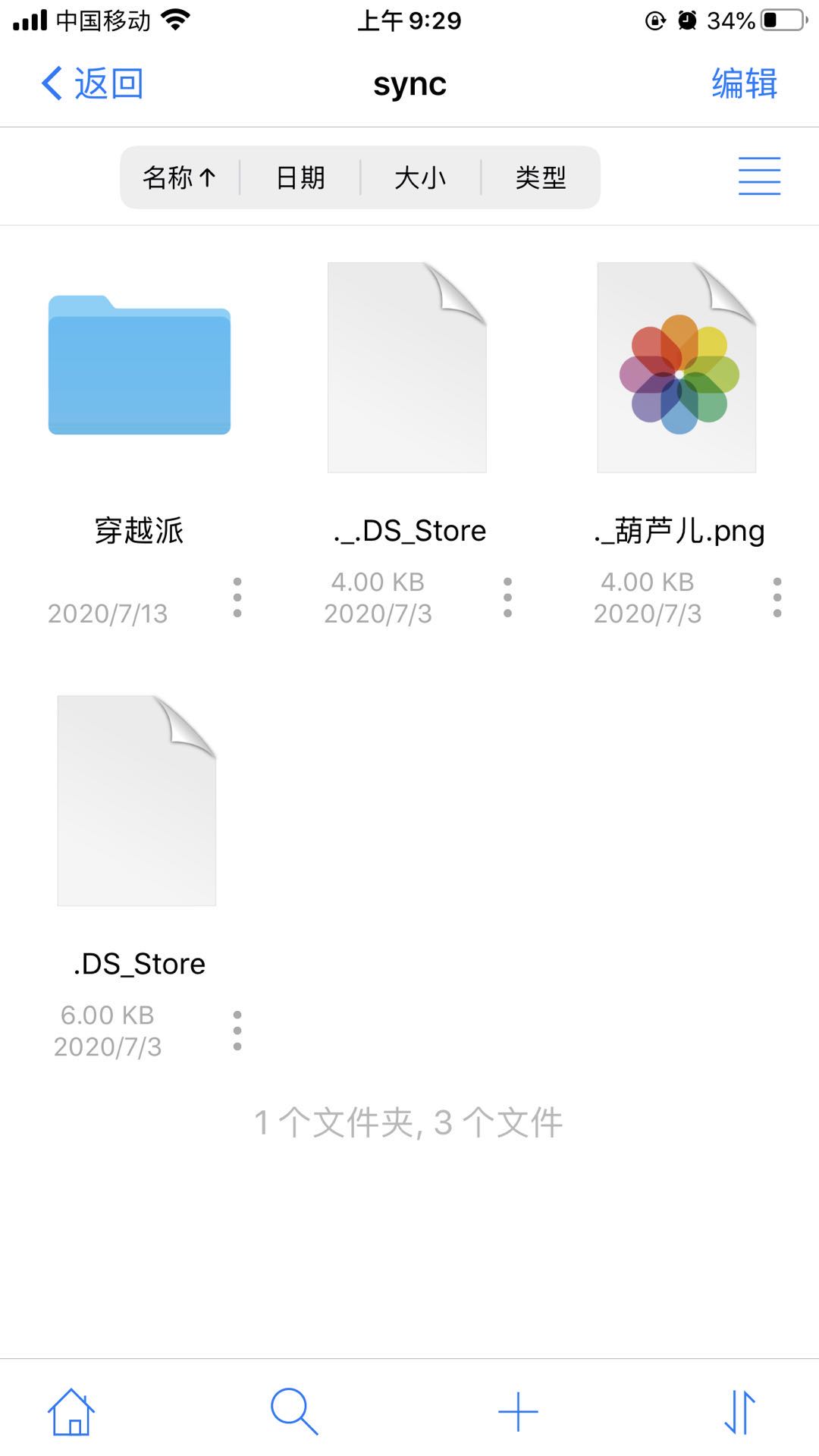
Task: Tap the sync title in navigation bar
Action: (x=409, y=83)
